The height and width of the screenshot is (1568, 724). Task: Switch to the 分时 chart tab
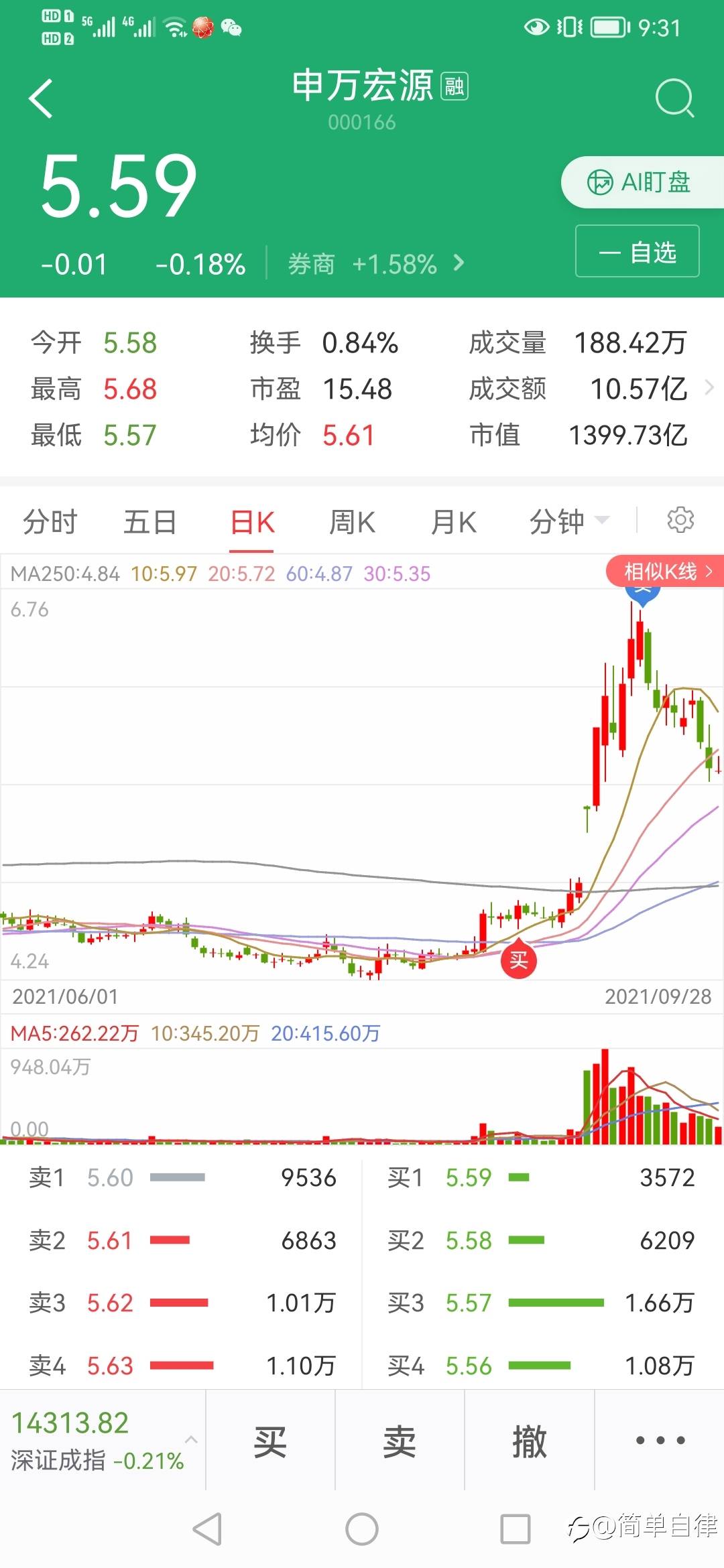(x=50, y=522)
